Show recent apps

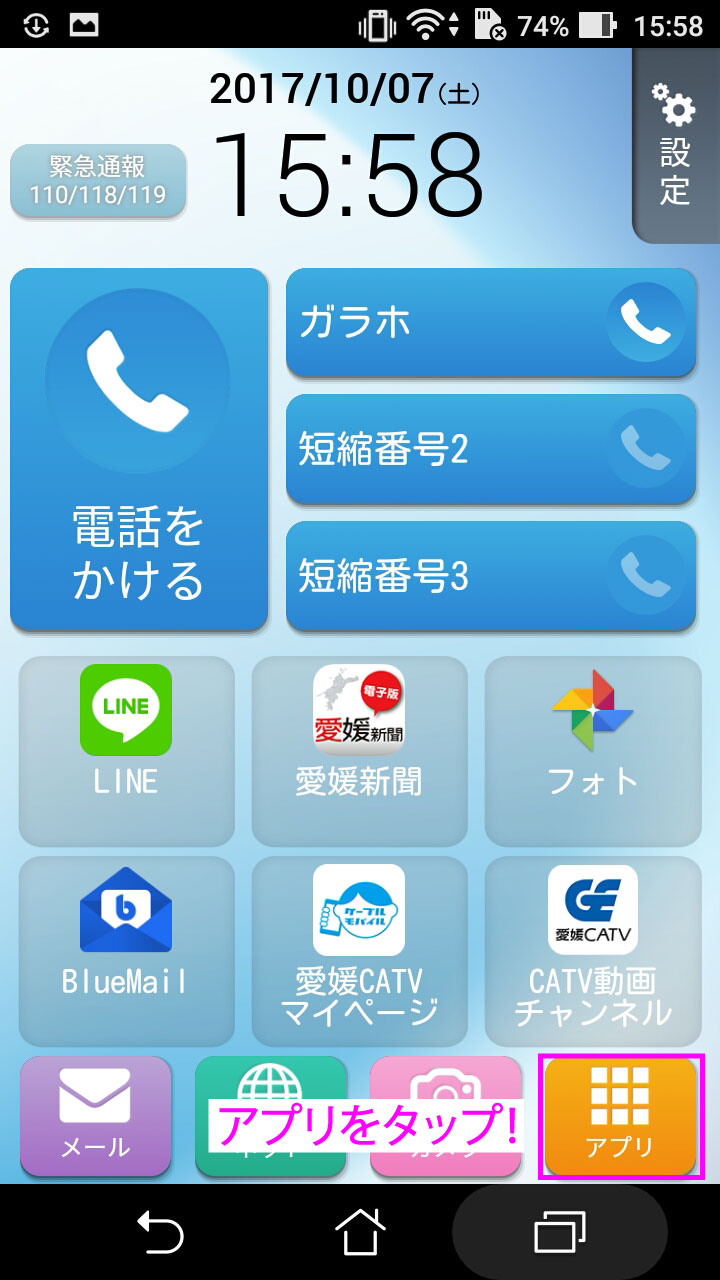tap(560, 1232)
